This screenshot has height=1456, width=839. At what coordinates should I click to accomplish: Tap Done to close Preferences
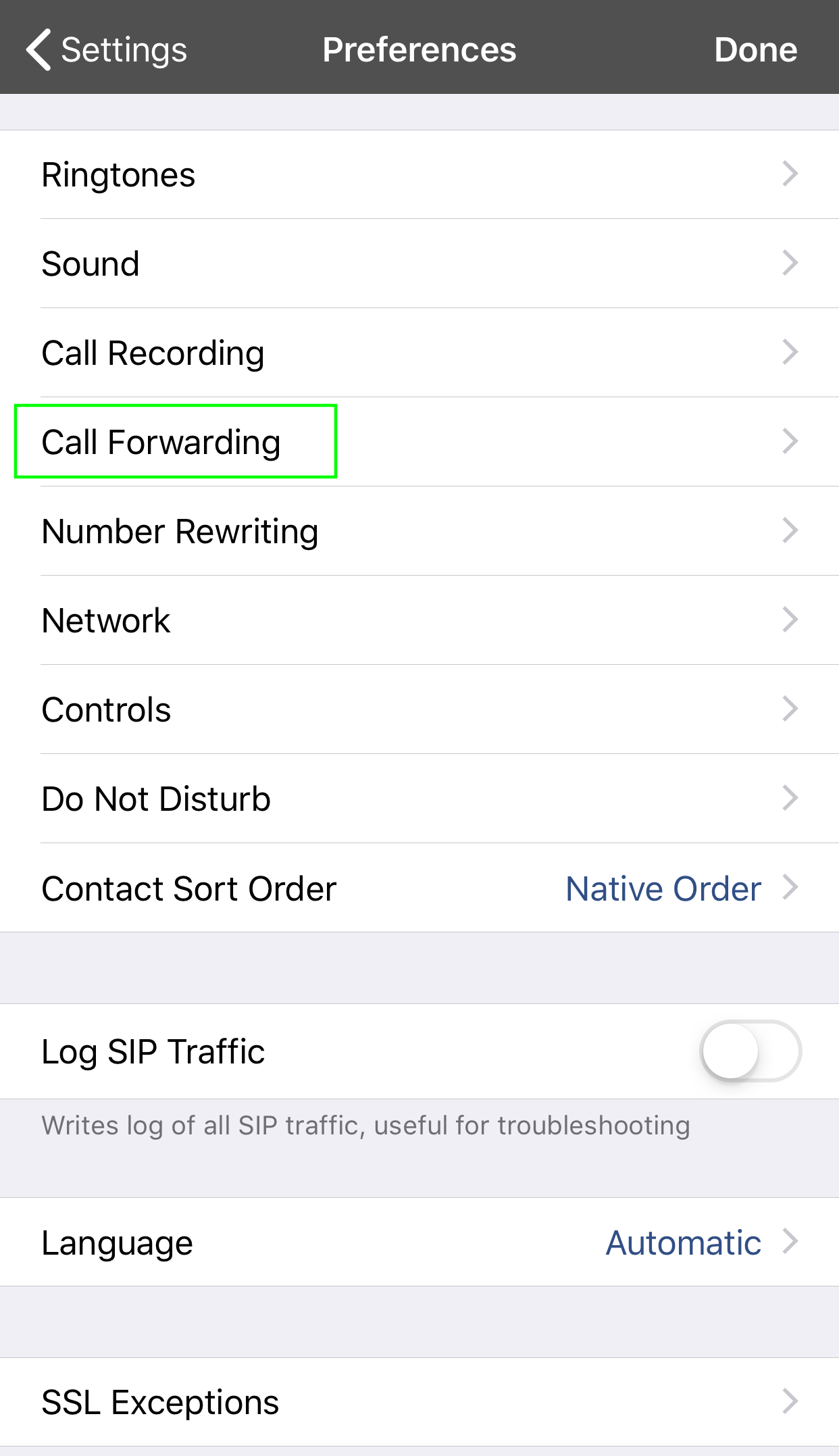[x=755, y=50]
